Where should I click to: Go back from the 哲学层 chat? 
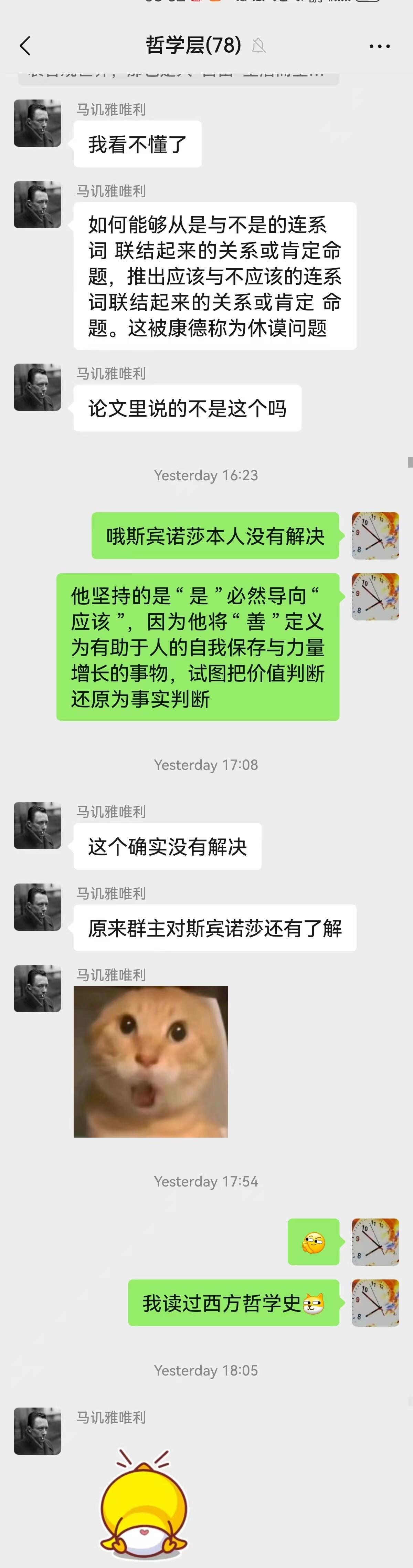(25, 46)
